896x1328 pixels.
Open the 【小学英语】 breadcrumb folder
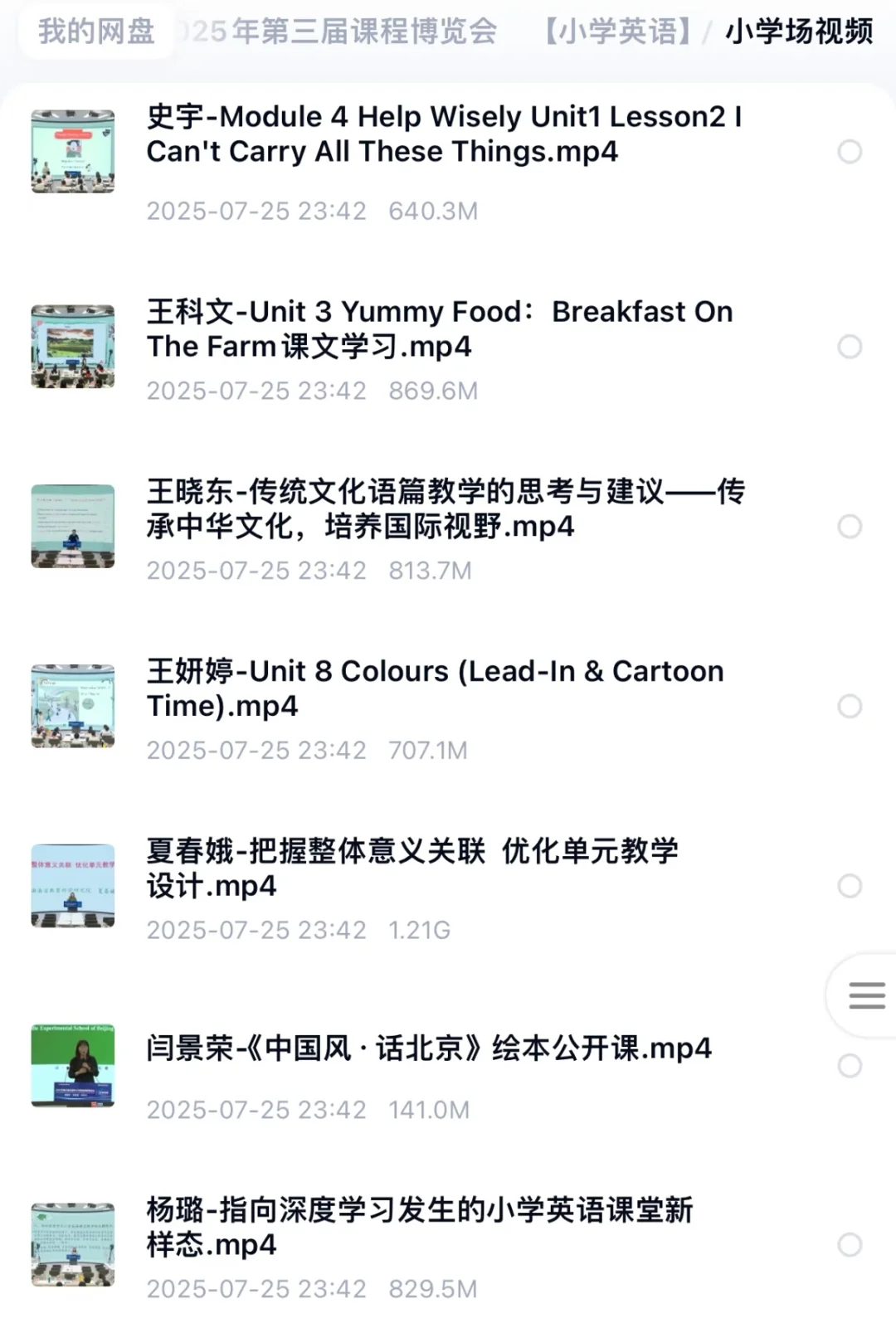[x=617, y=32]
